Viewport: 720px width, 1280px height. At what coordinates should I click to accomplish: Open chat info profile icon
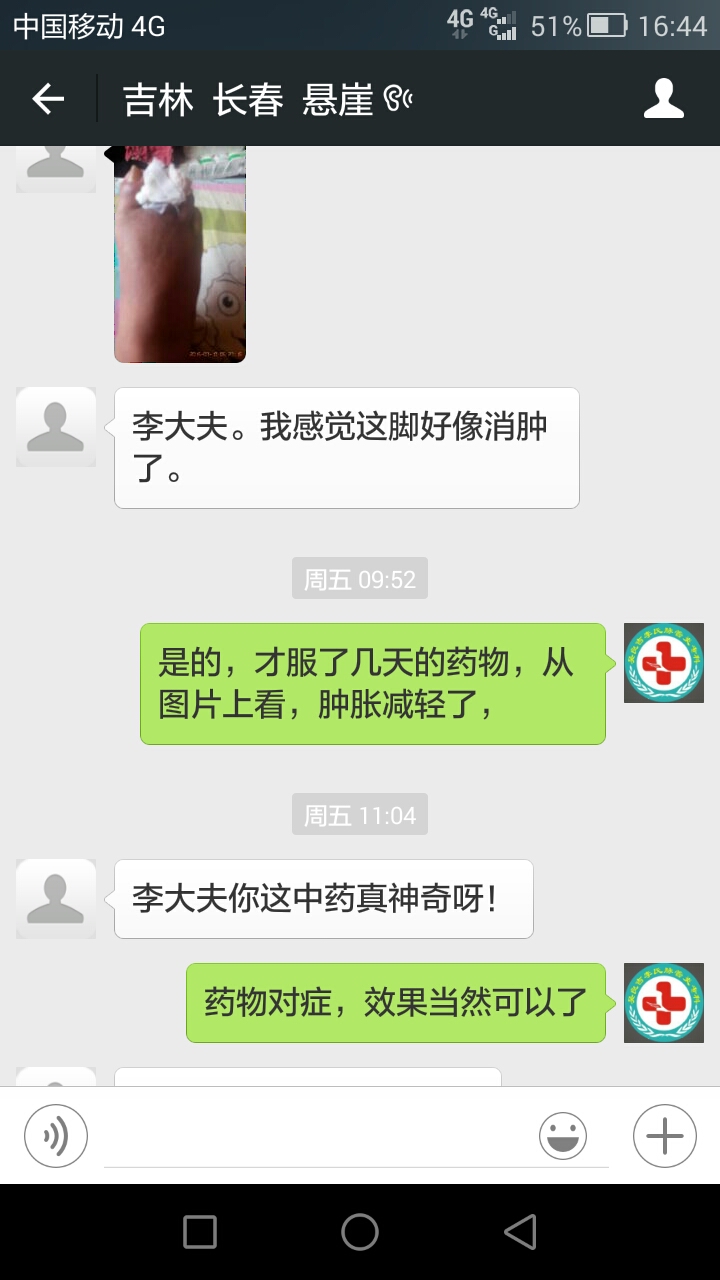663,99
